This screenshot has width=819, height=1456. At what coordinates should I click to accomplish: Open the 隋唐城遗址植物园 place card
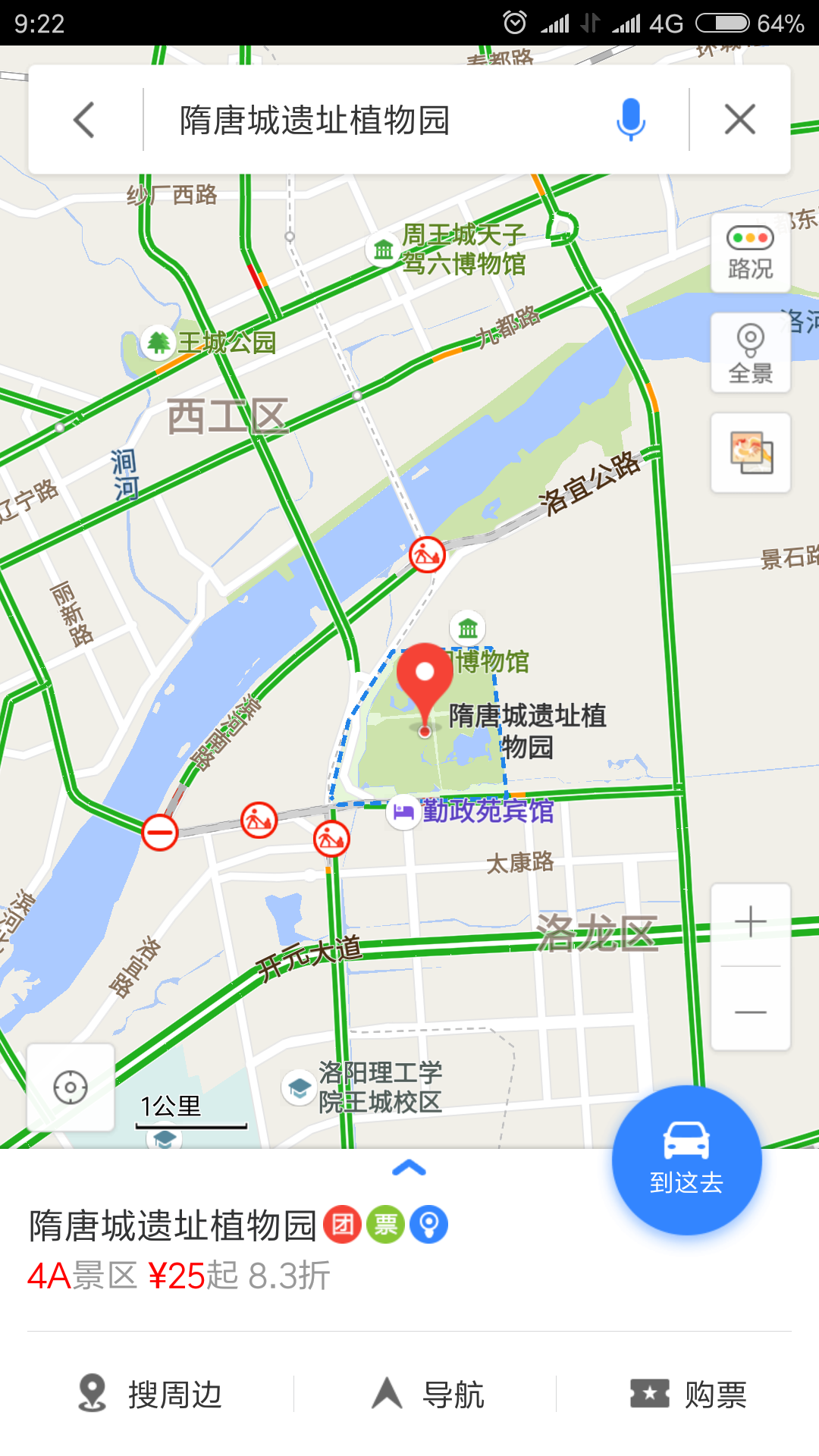172,1226
